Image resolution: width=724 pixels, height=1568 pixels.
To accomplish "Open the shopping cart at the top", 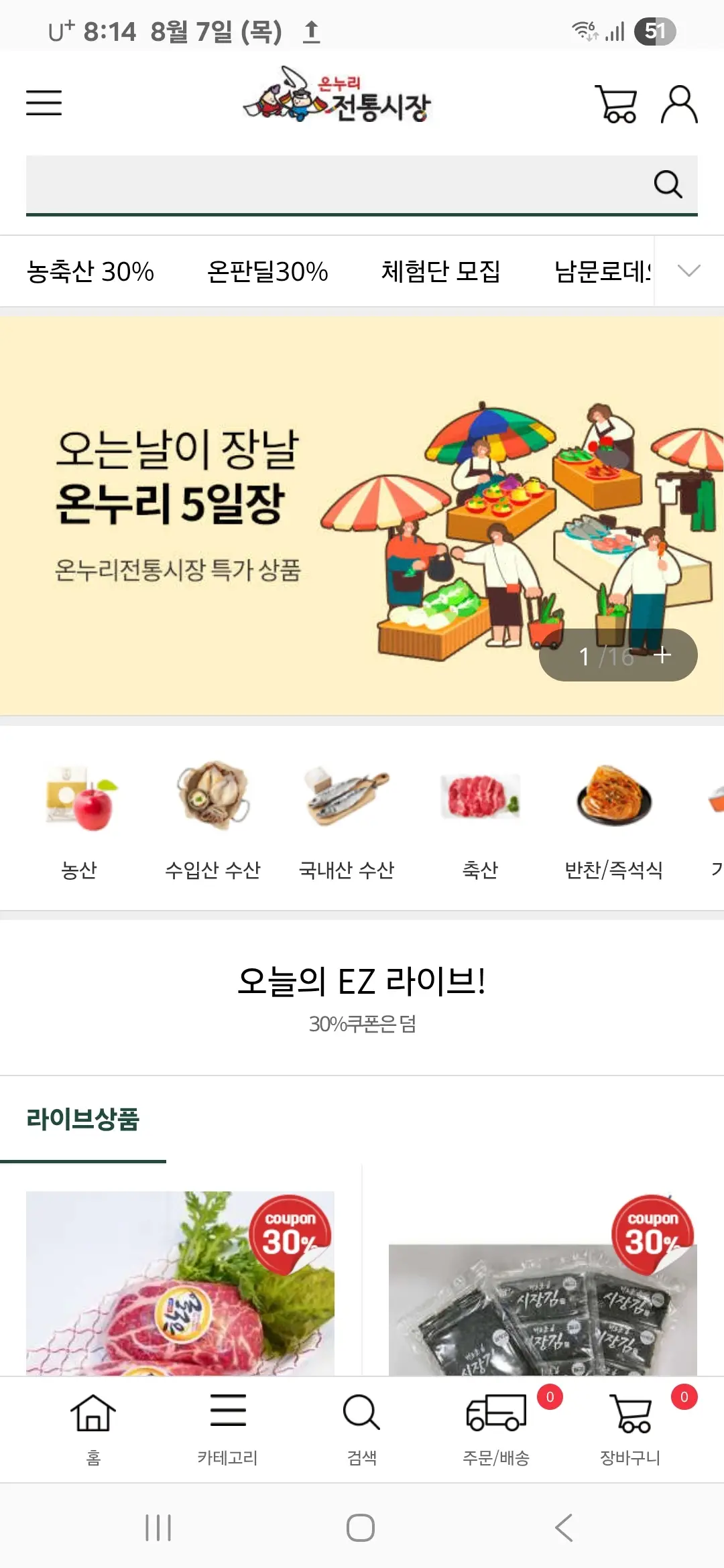I will click(616, 104).
